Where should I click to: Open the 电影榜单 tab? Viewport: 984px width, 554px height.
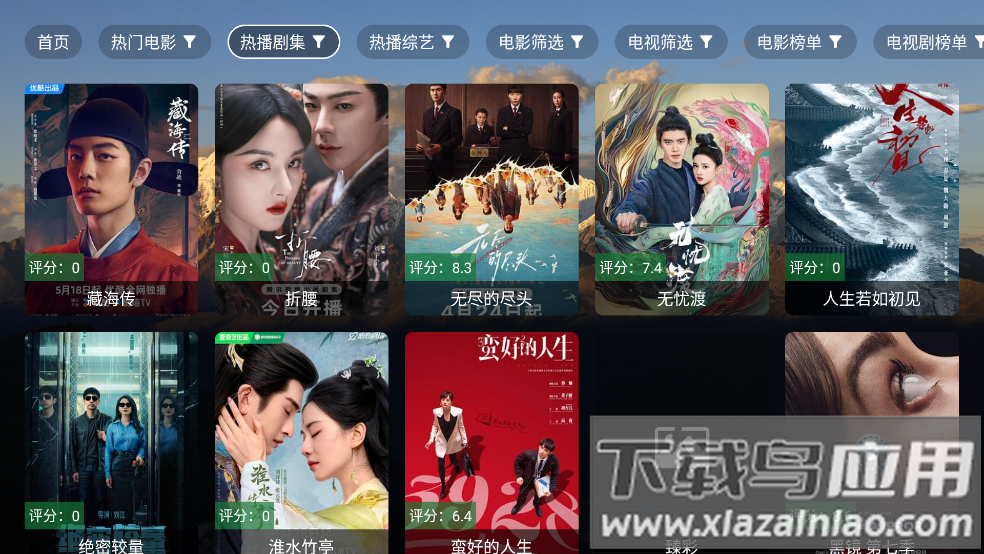pyautogui.click(x=799, y=42)
